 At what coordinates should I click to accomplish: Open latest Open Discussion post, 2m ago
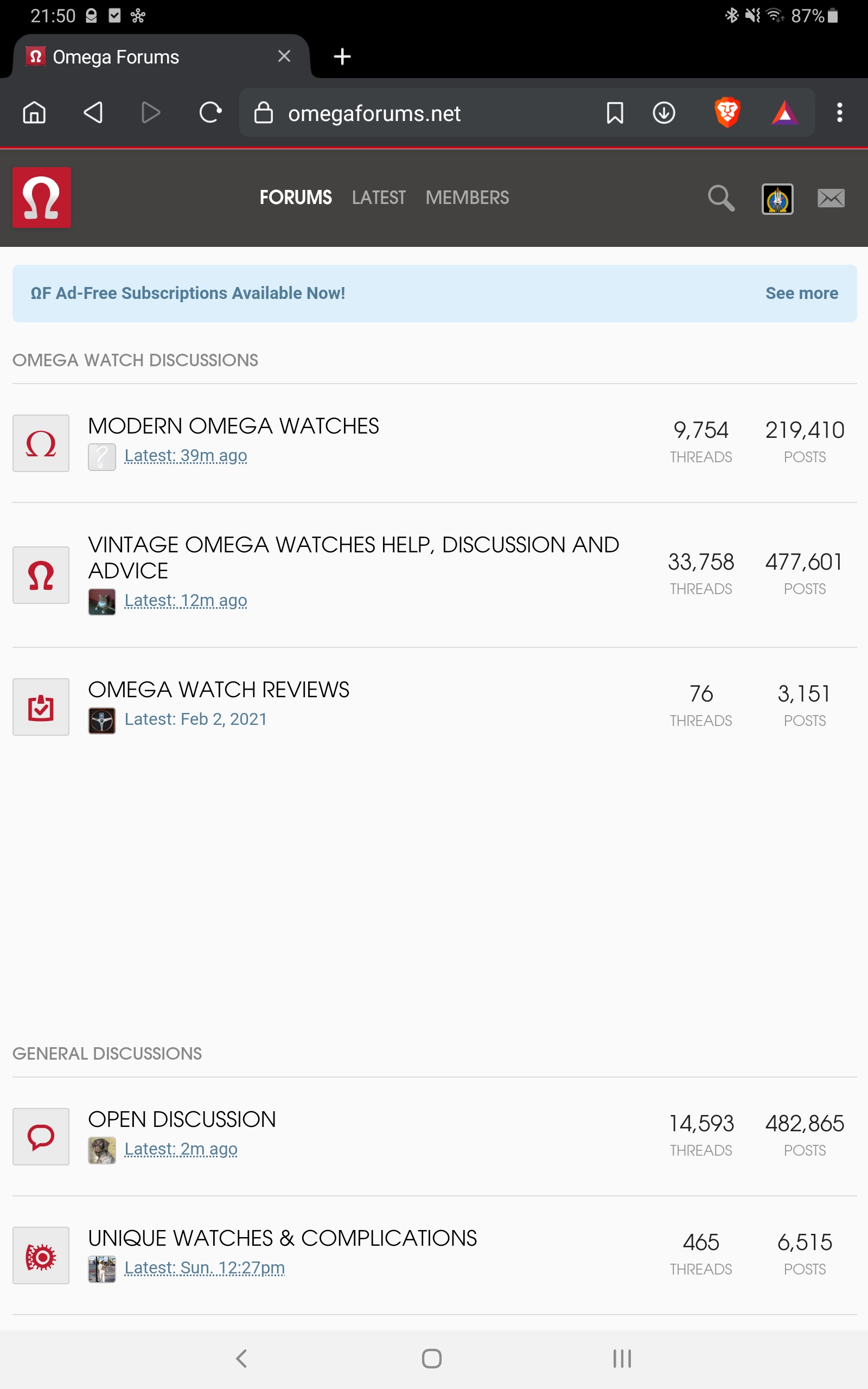181,1149
